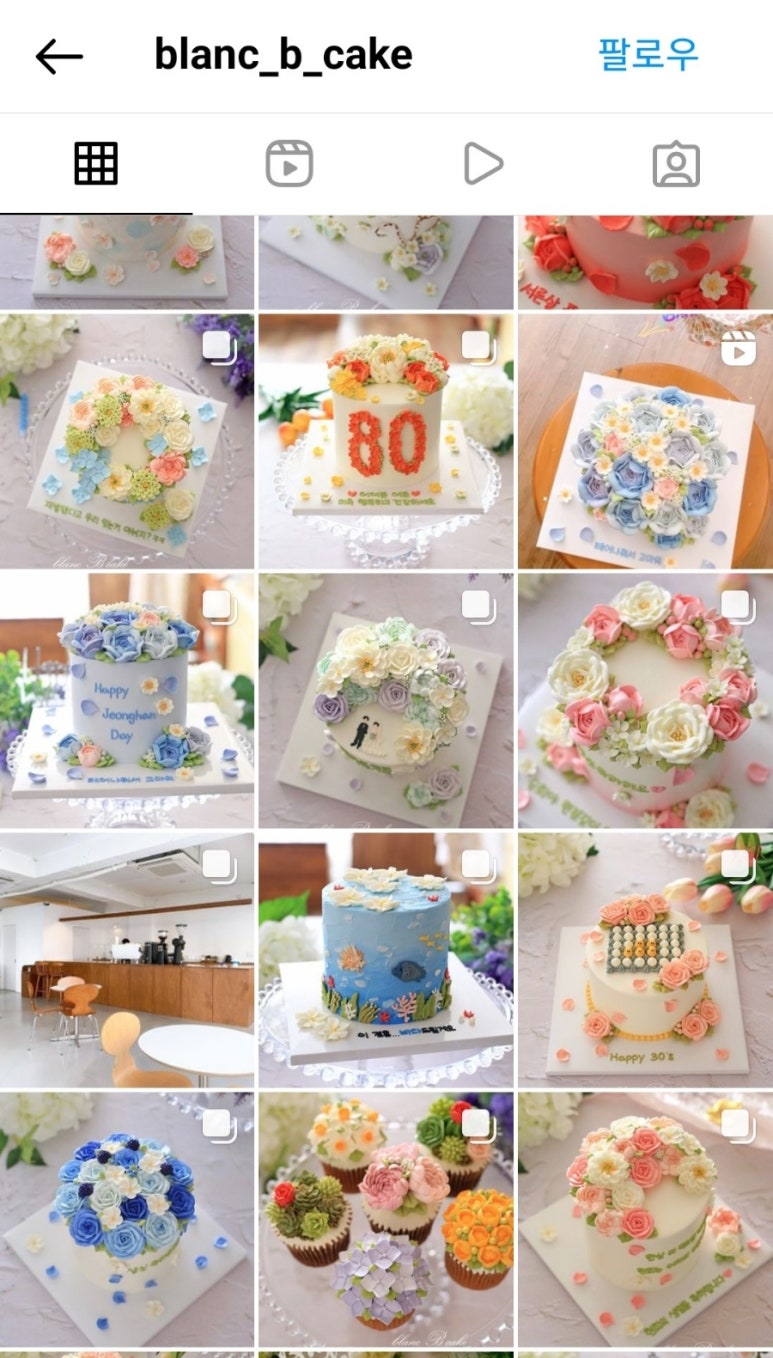This screenshot has width=773, height=1358.
Task: Follow blanc_b_cake with the 팔로우 button
Action: (647, 54)
